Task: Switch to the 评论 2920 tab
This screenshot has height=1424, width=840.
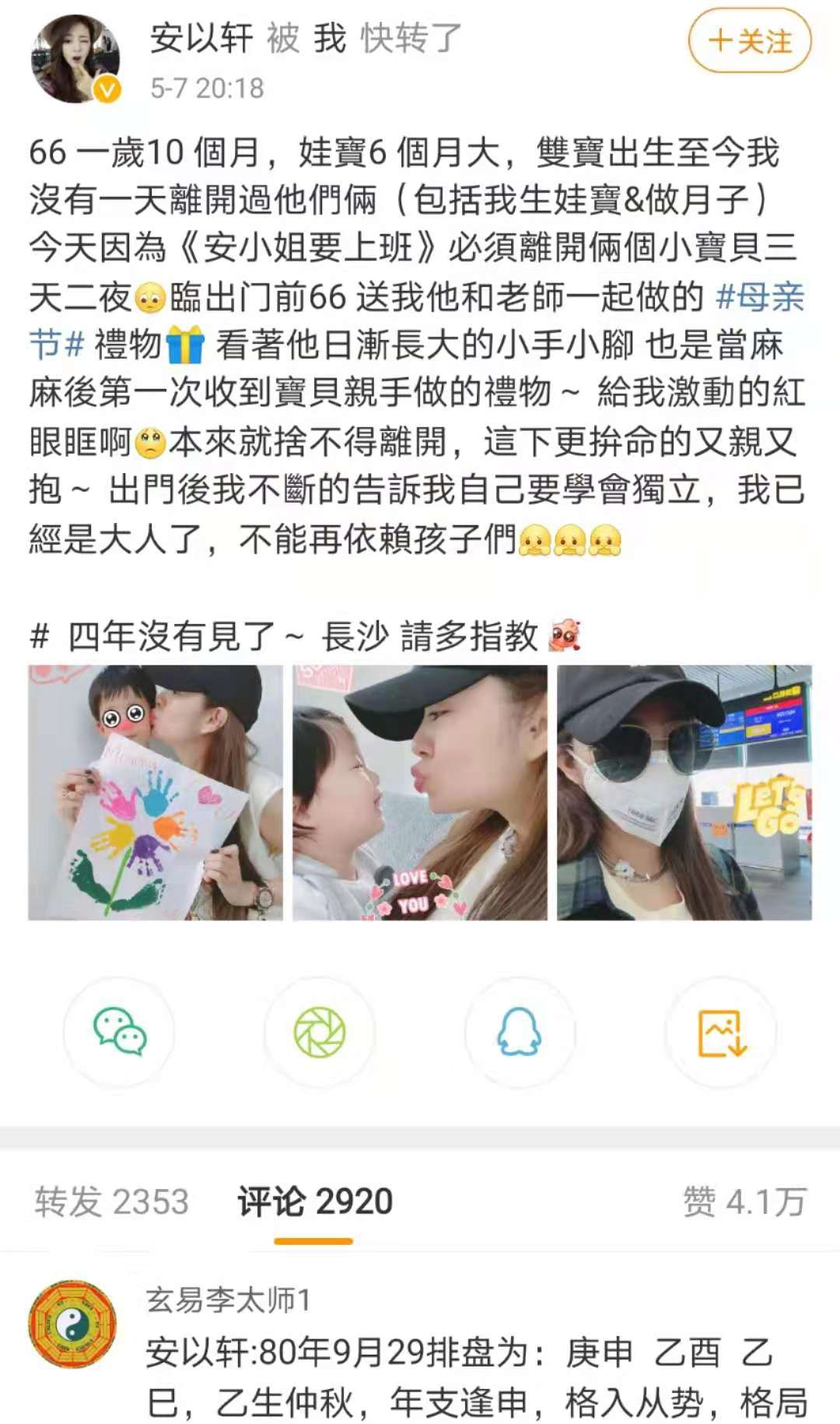Action: [314, 1201]
